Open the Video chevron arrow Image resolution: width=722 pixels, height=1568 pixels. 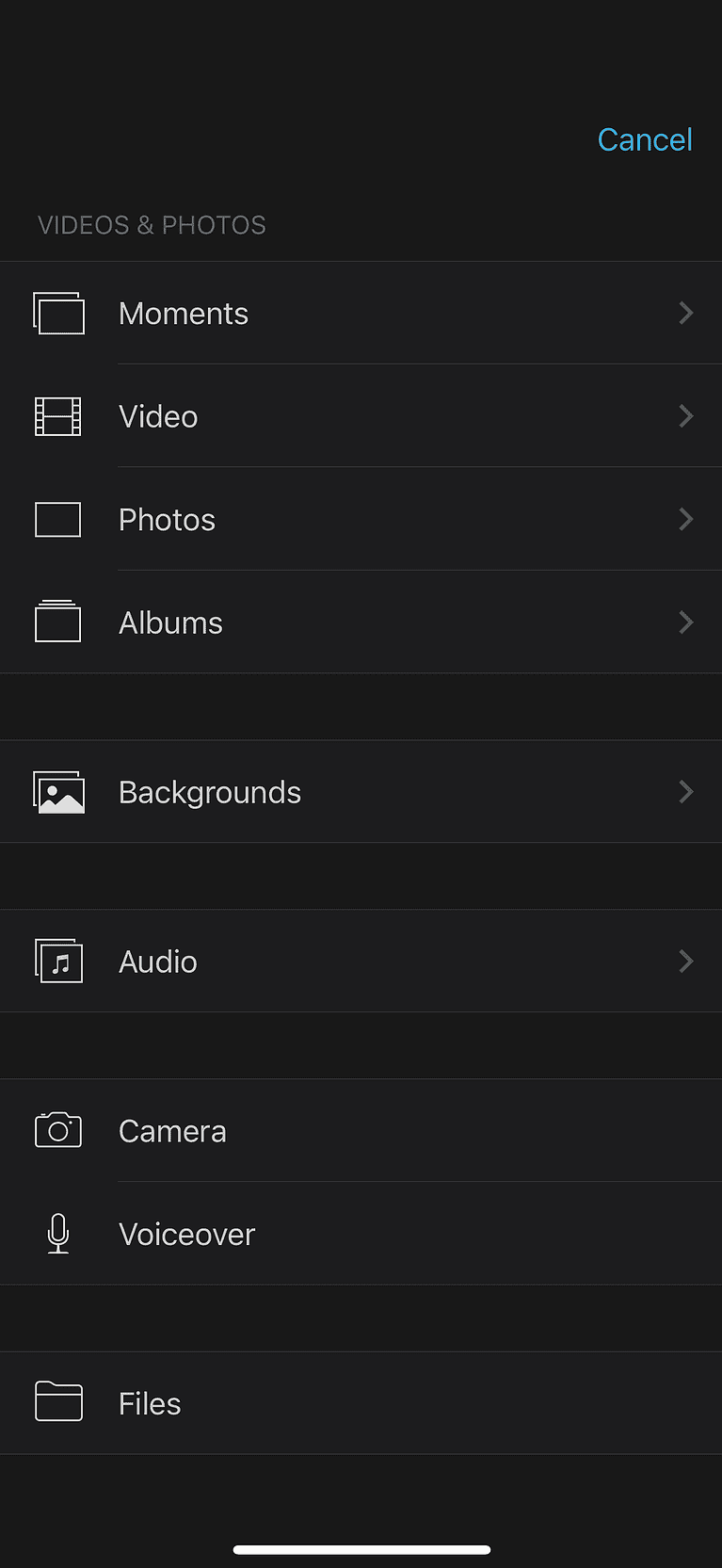(686, 416)
